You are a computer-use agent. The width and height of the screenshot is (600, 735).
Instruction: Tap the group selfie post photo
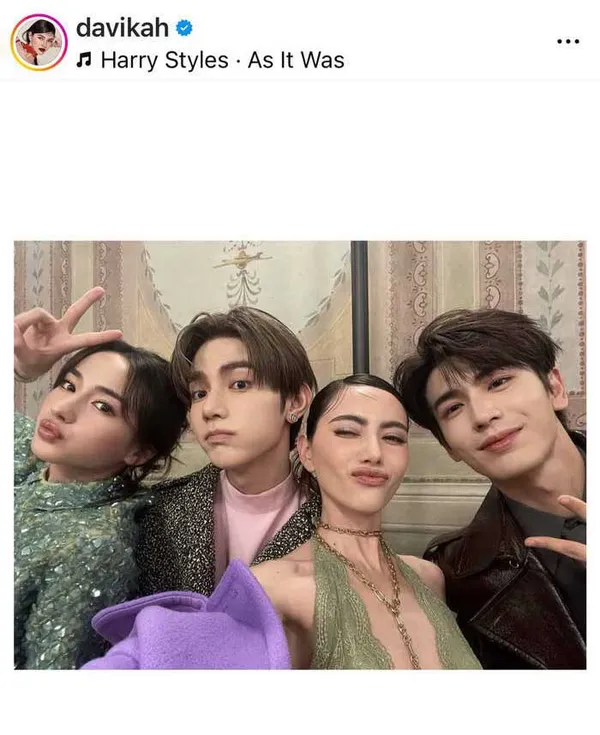(x=300, y=455)
